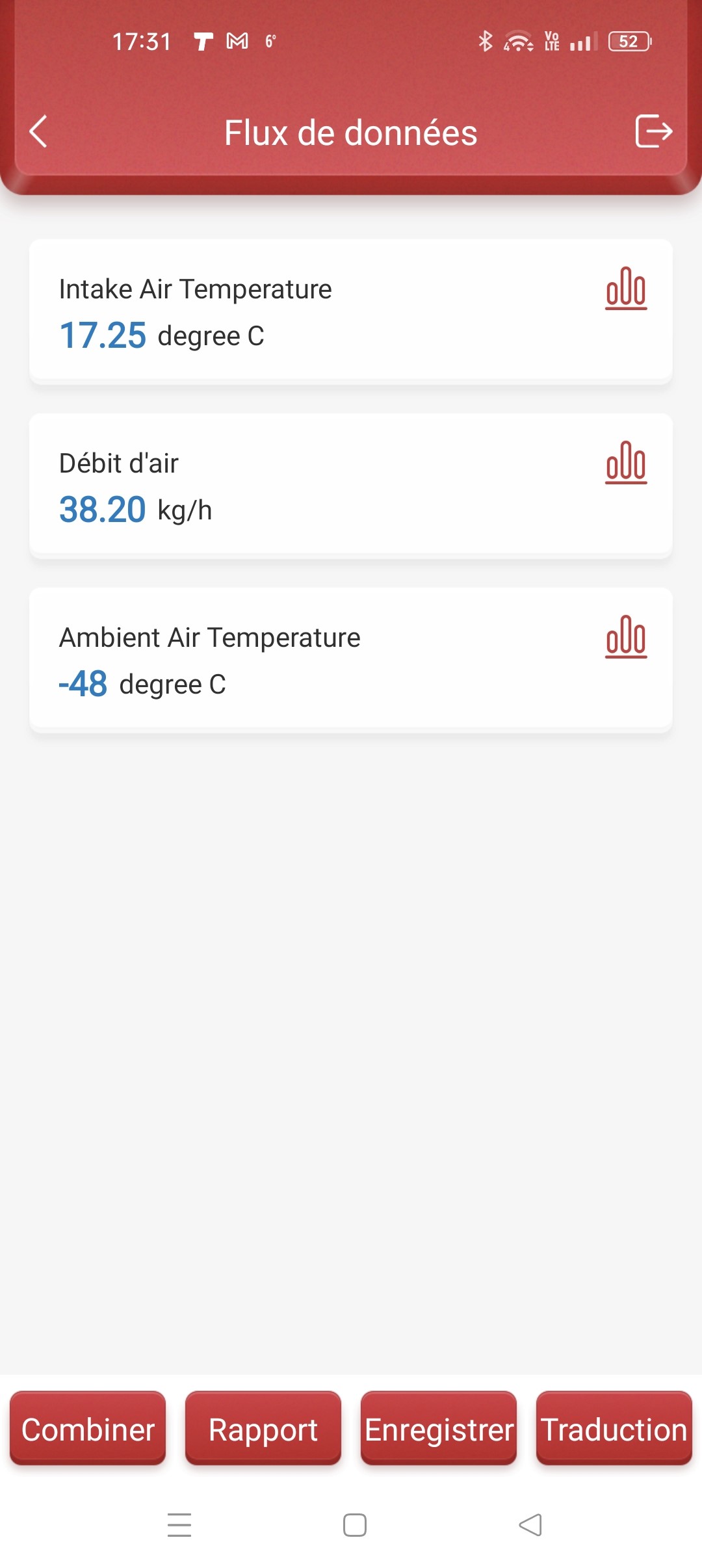Viewport: 702px width, 1568px height.
Task: Tap the exit icon in the header
Action: 653,131
